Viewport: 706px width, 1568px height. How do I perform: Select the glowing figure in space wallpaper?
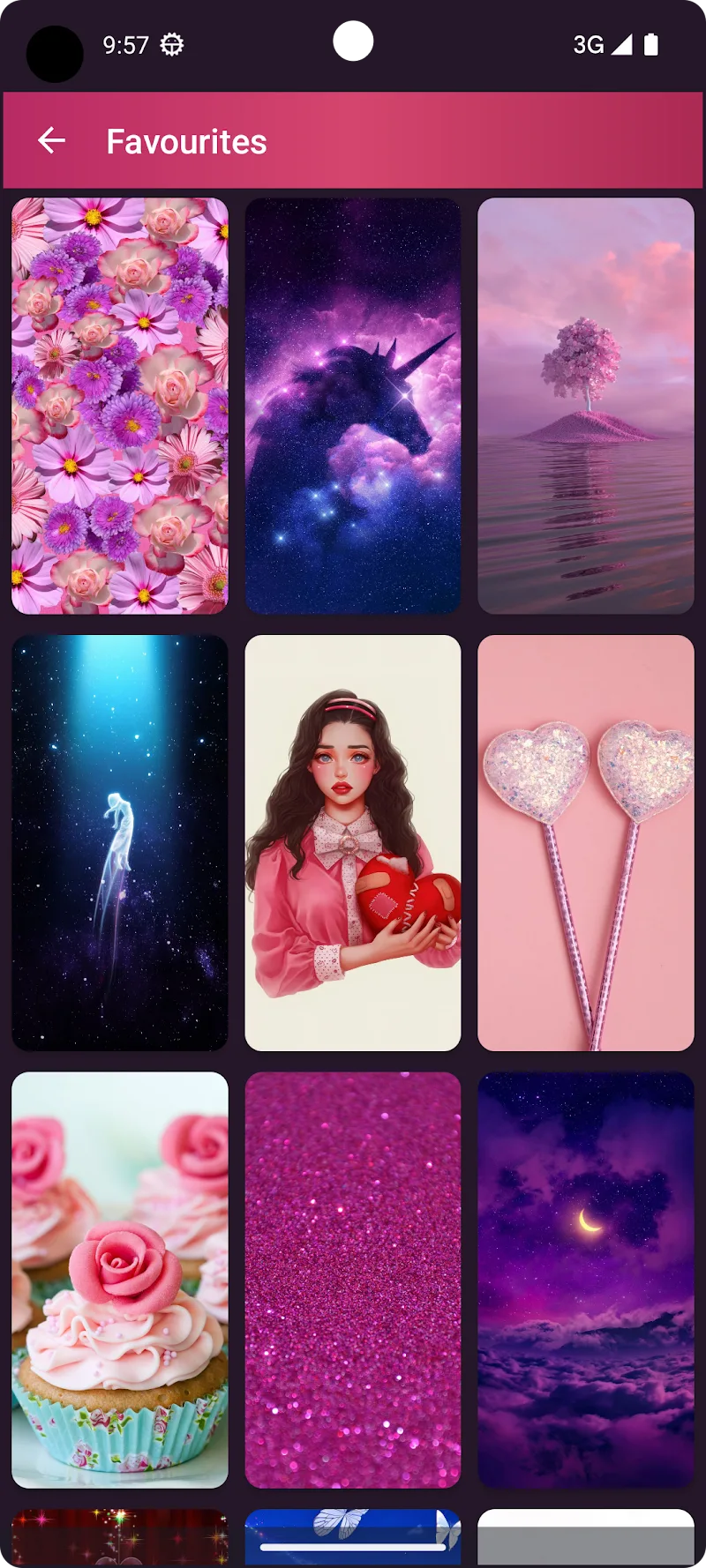(x=120, y=842)
